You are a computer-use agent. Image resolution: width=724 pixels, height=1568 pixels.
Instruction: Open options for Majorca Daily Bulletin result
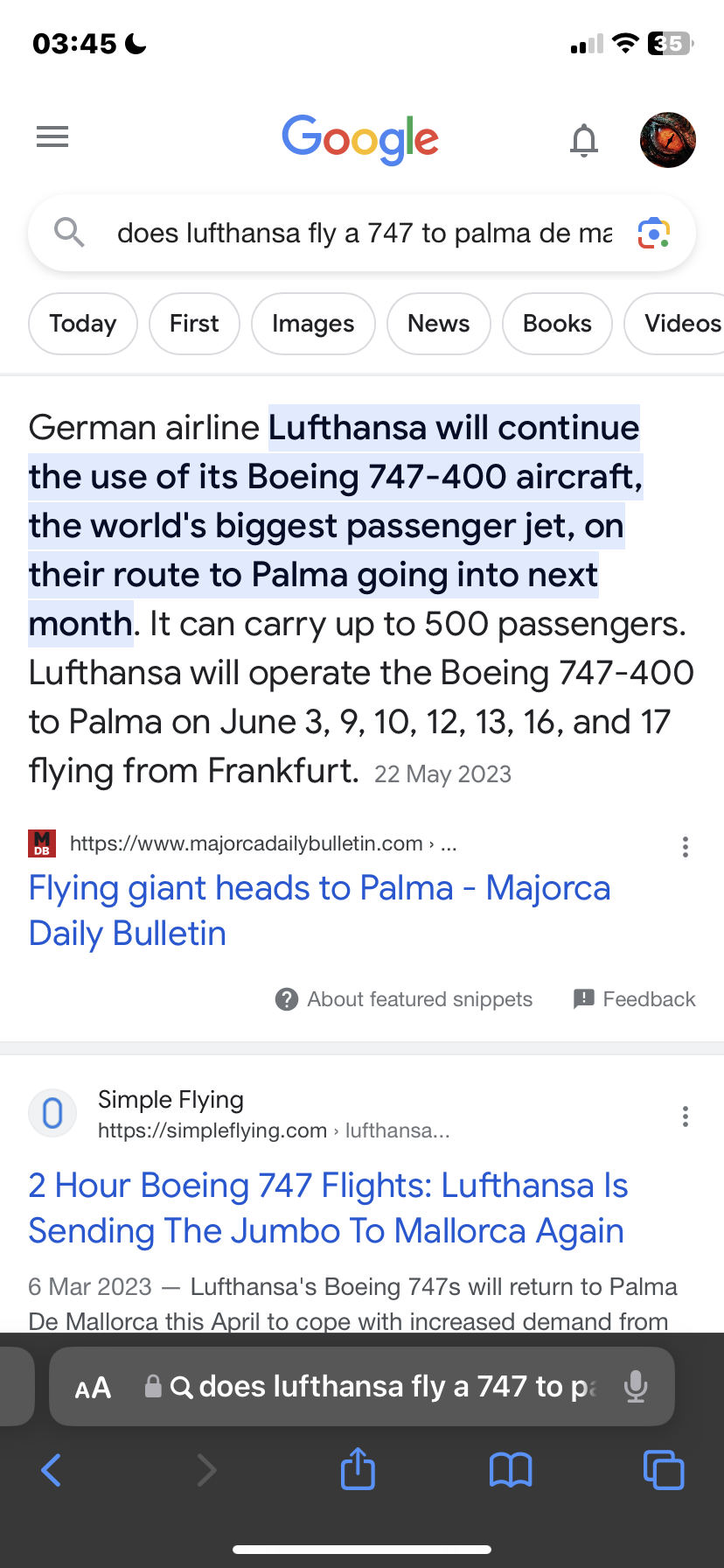tap(686, 846)
